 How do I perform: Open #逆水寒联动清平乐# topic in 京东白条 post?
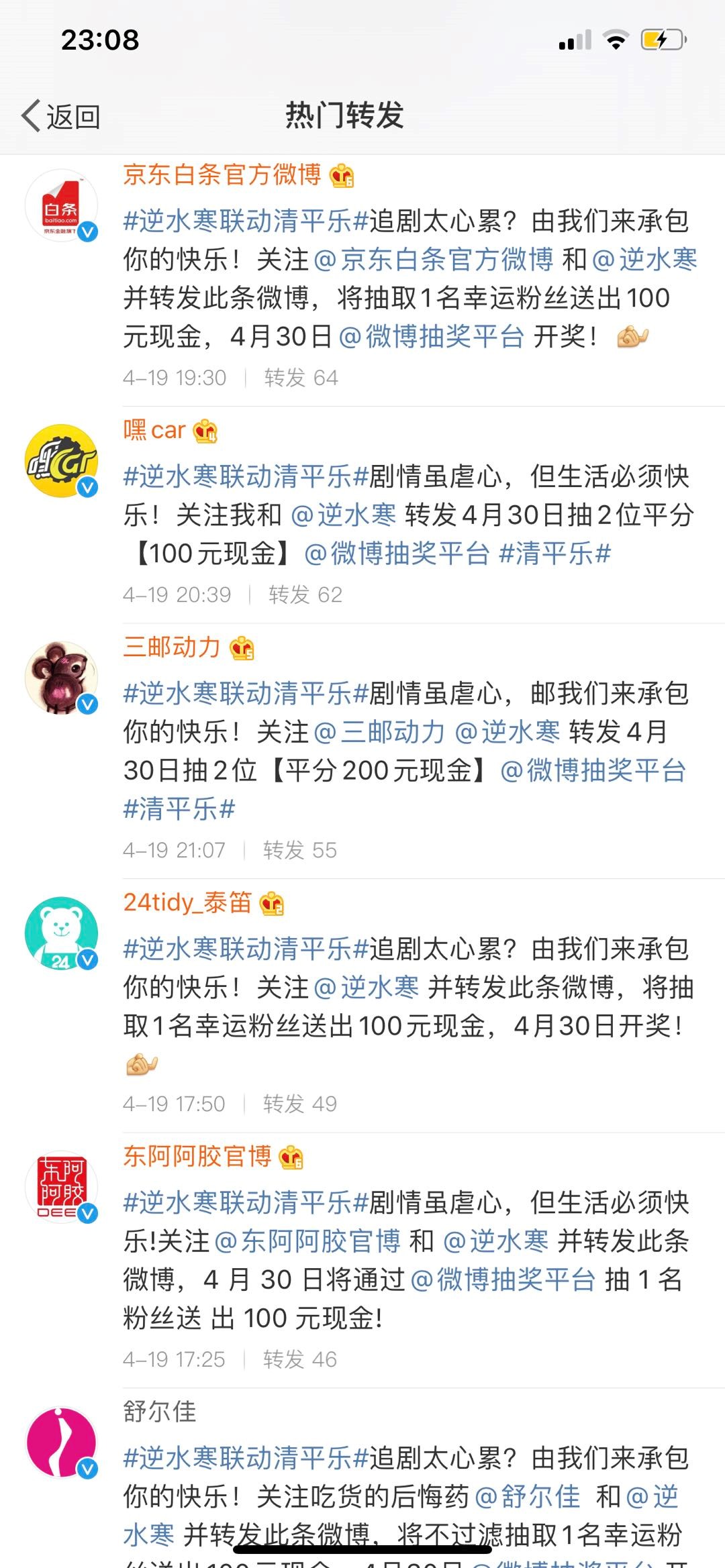coord(246,221)
